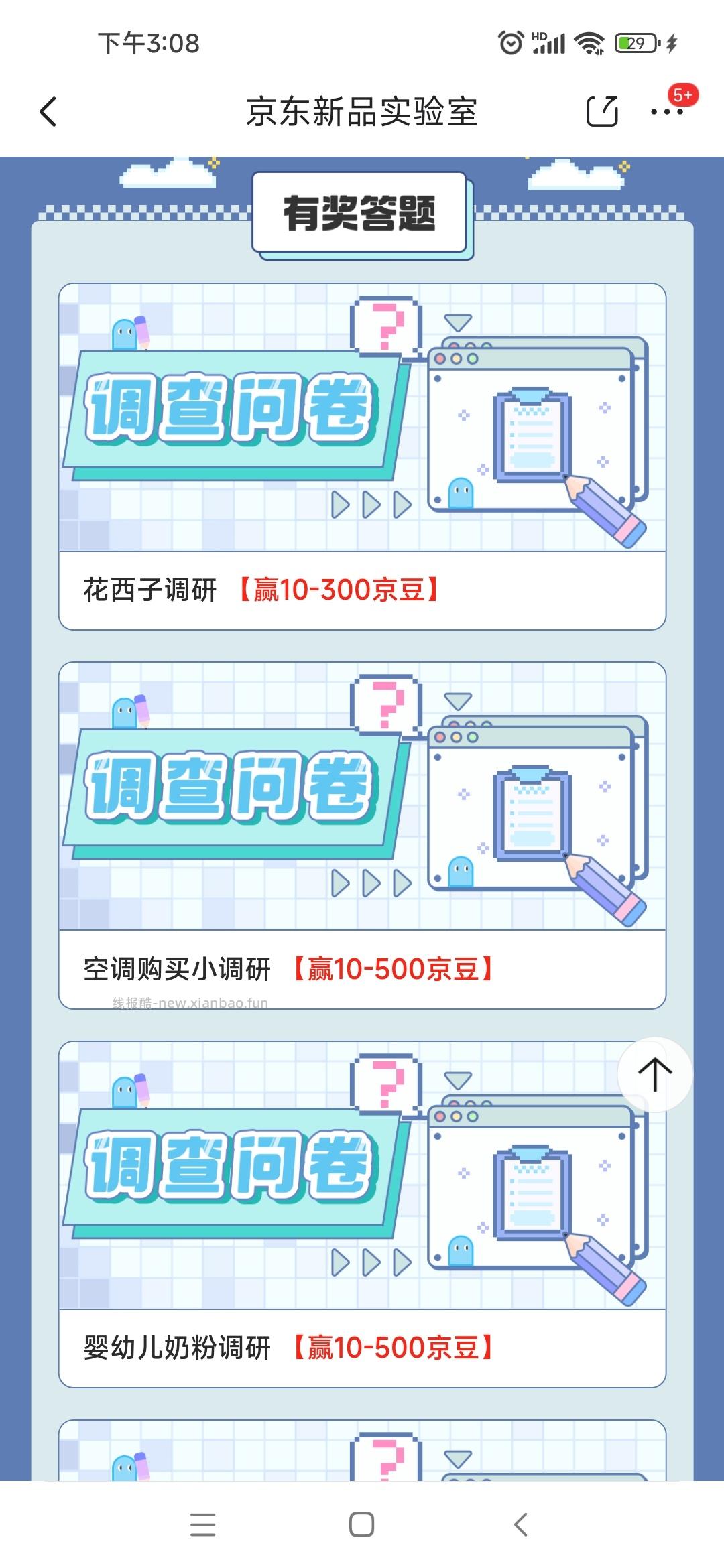Tap the back-to-top arrow button
724x1568 pixels.
tap(654, 1074)
